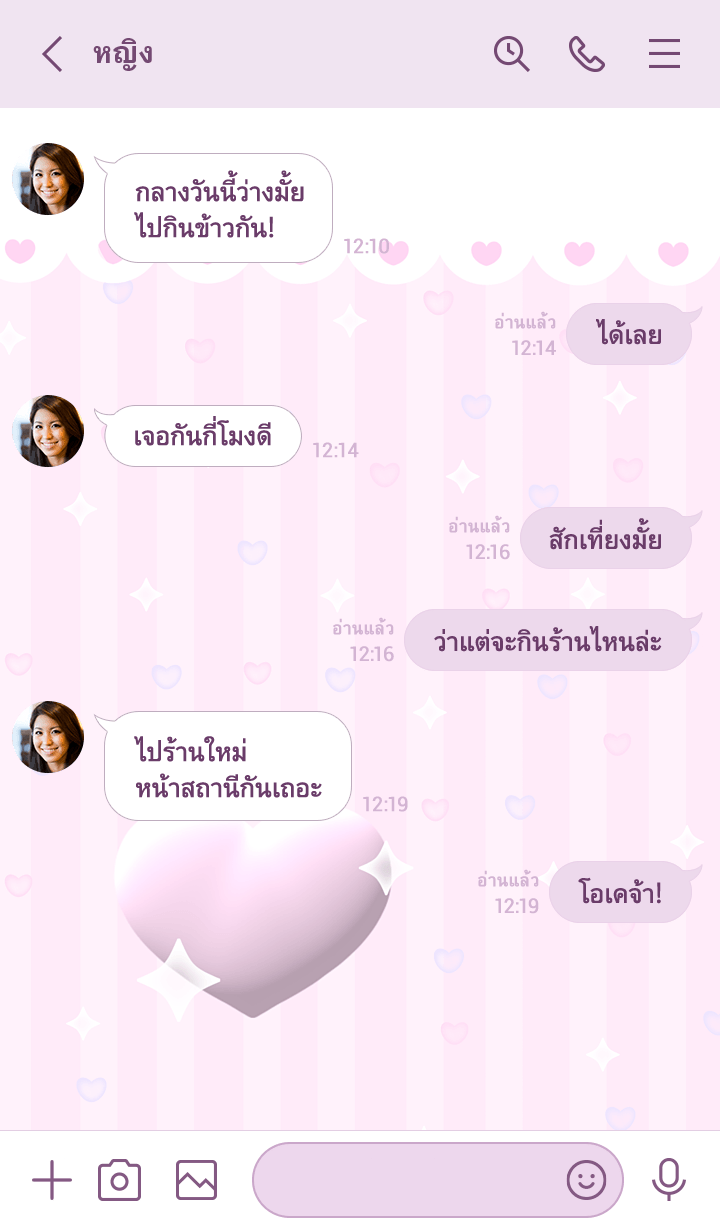The width and height of the screenshot is (720, 1232).
Task: Record a voice message with the microphone
Action: pyautogui.click(x=669, y=1181)
